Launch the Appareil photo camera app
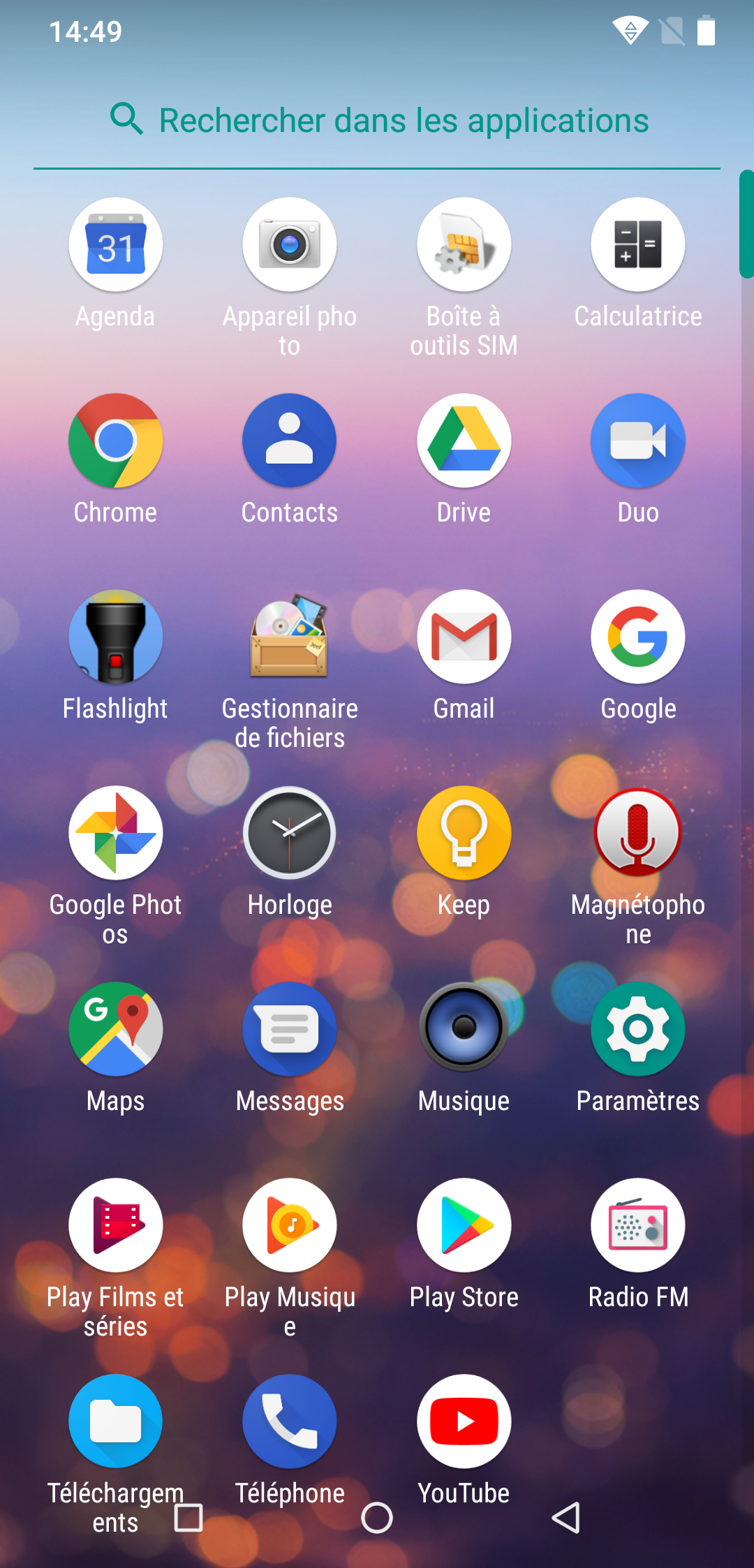 pos(290,245)
